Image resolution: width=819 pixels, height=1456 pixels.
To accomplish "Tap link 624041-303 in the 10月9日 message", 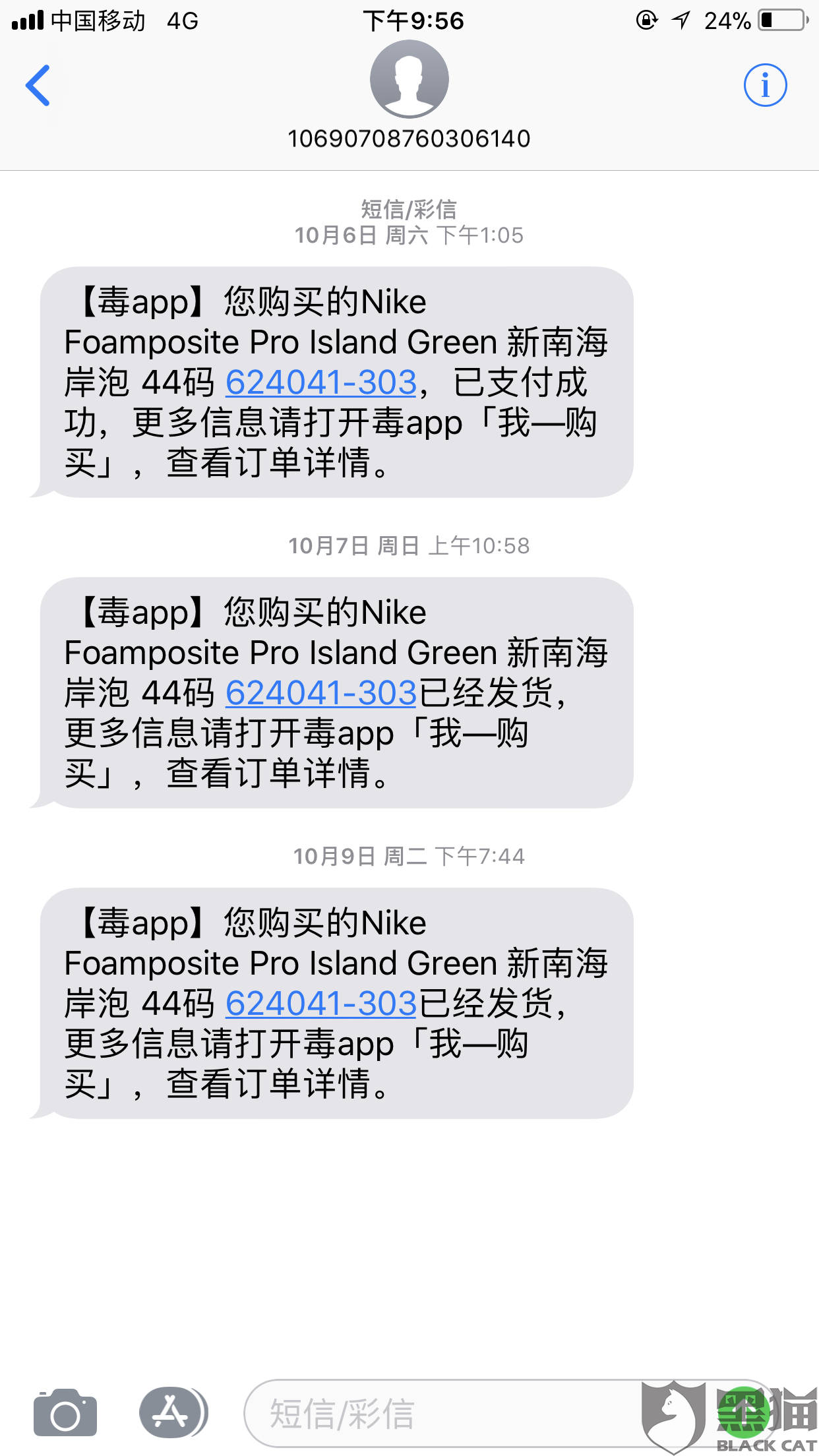I will pyautogui.click(x=321, y=1004).
